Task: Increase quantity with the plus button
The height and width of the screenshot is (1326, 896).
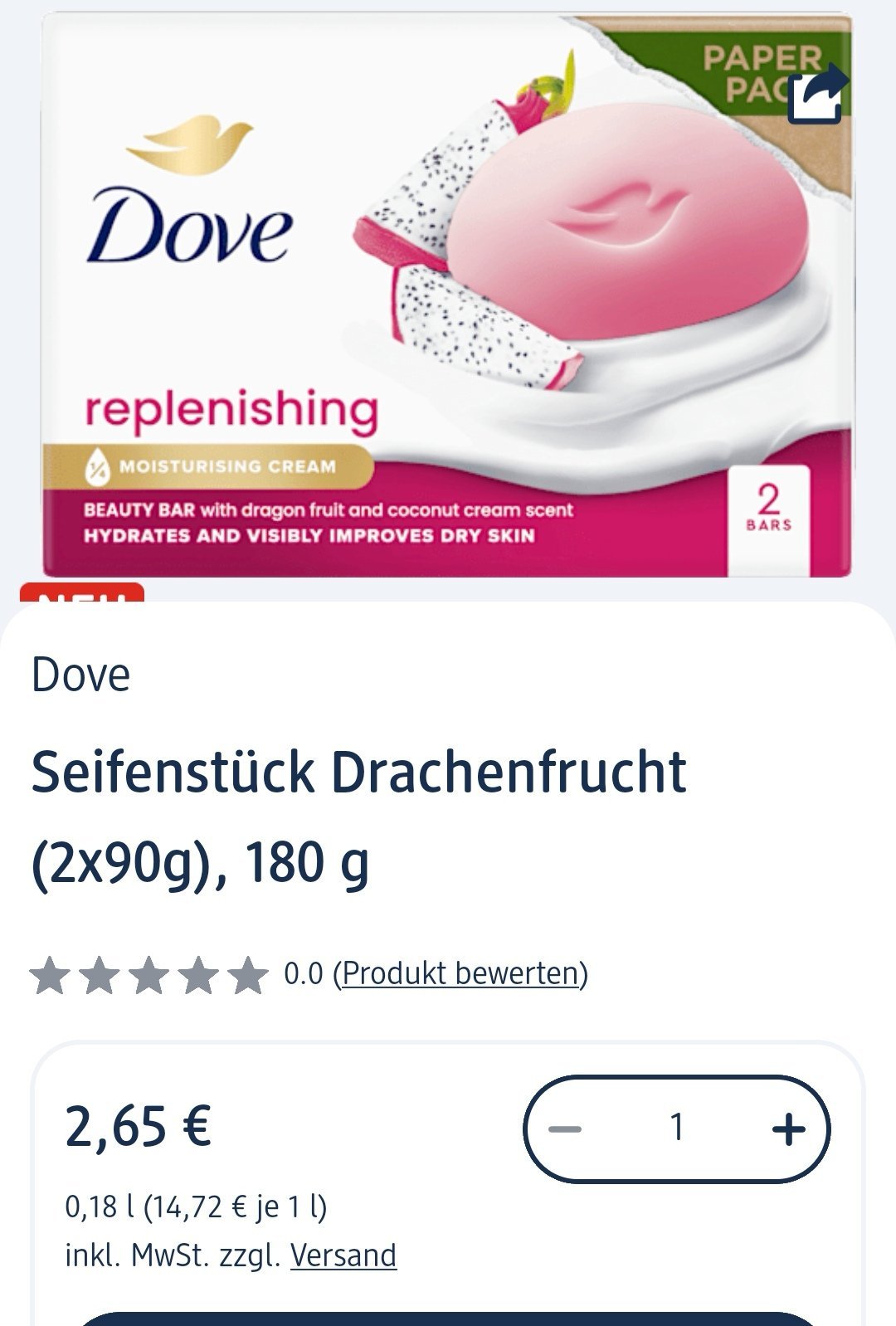Action: coord(787,1129)
